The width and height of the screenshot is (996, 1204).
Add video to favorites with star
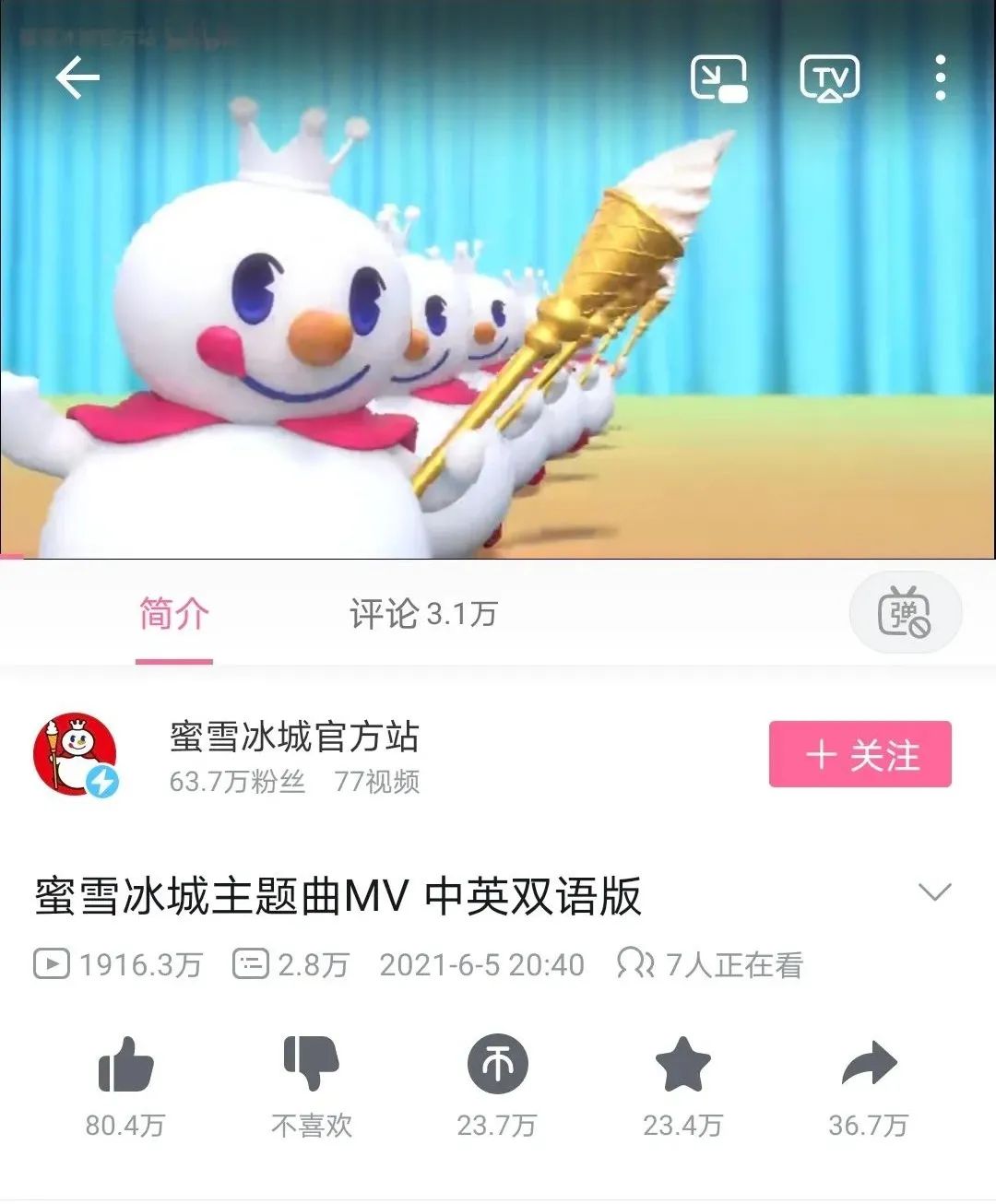tap(683, 1065)
